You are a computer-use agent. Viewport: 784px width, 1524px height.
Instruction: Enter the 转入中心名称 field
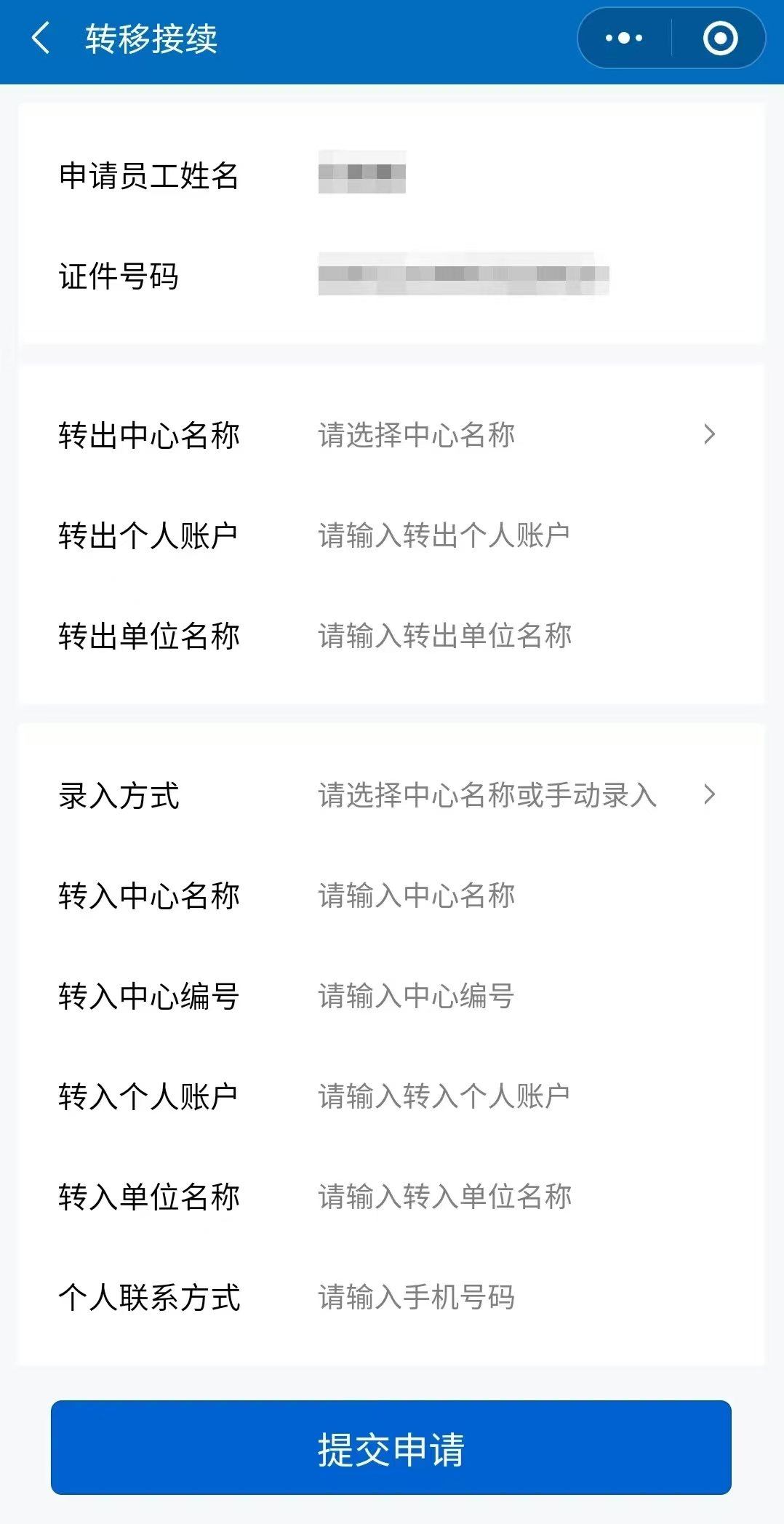tap(509, 895)
